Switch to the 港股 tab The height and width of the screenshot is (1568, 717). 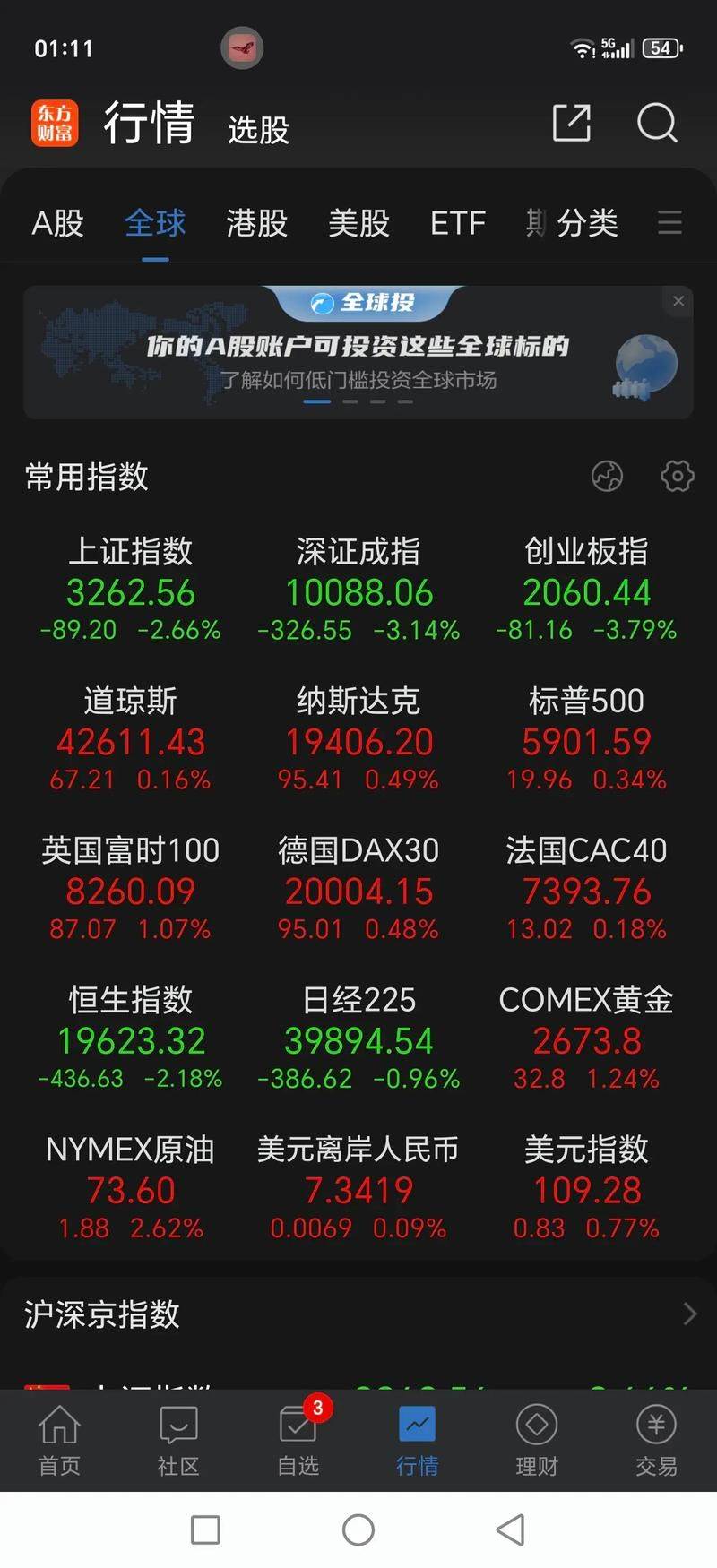[256, 224]
